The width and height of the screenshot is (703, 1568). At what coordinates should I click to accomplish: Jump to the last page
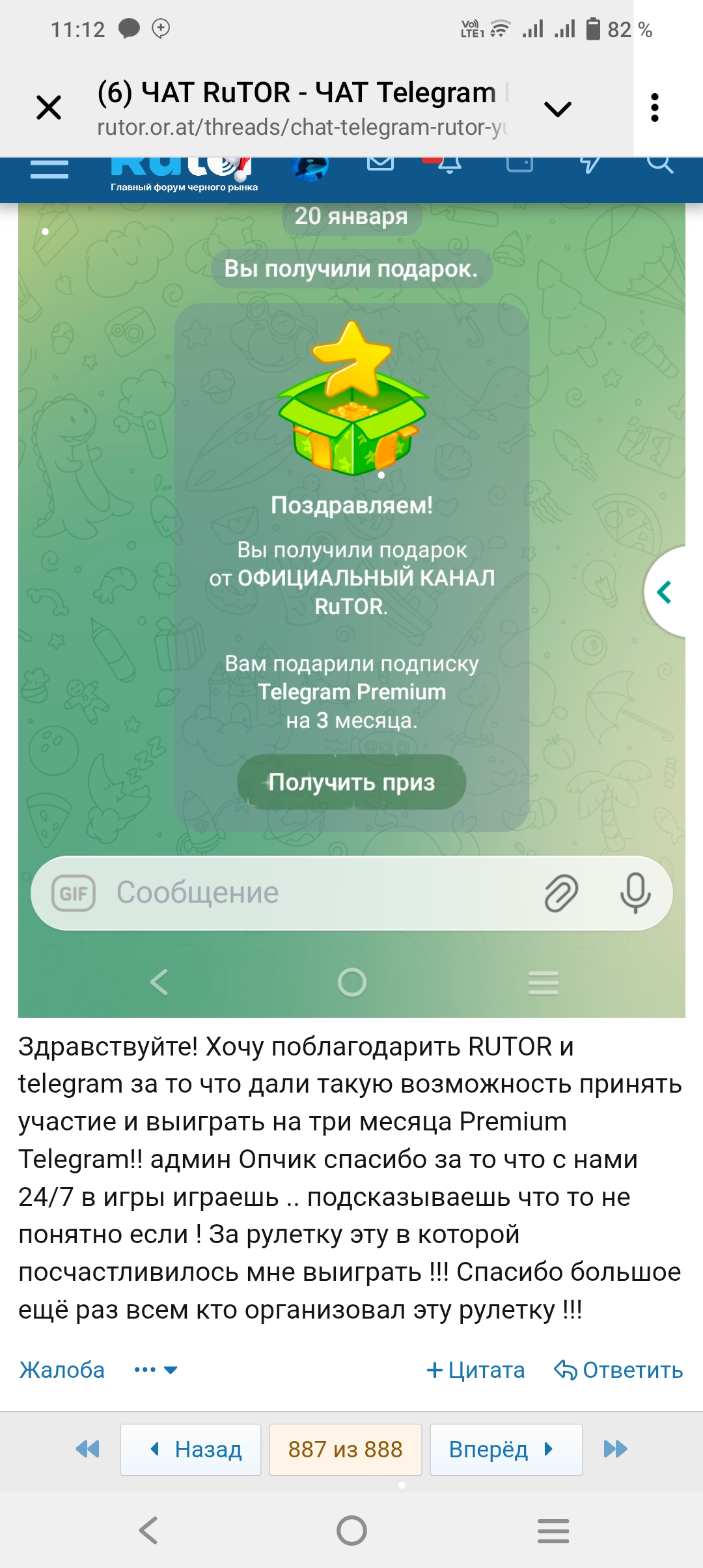(615, 1449)
